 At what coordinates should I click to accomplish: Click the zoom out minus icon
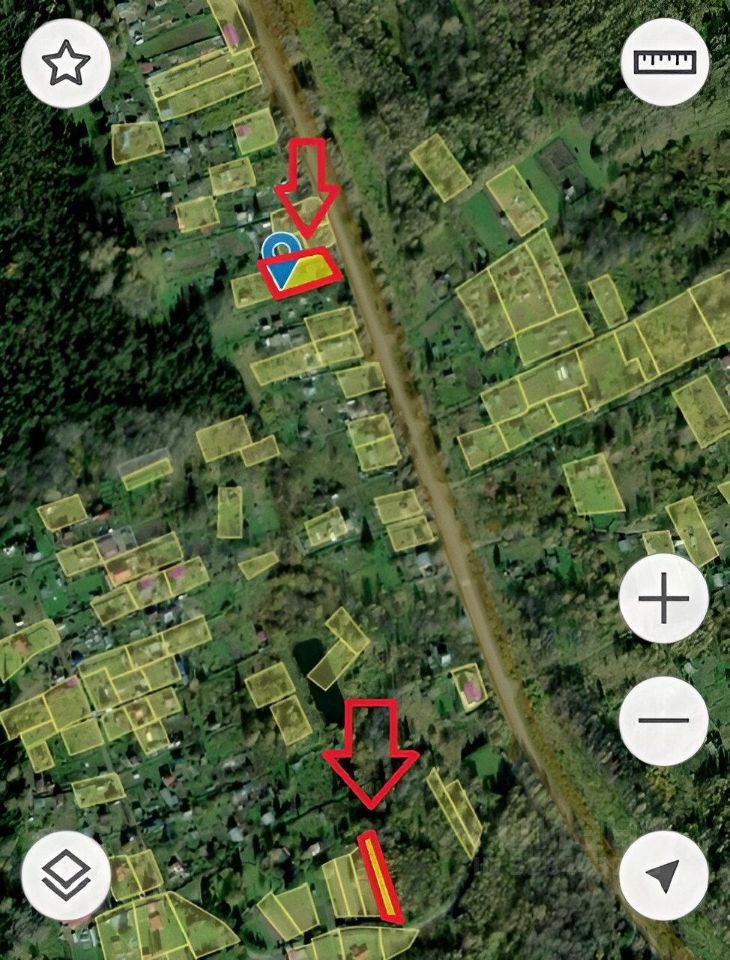tap(664, 718)
